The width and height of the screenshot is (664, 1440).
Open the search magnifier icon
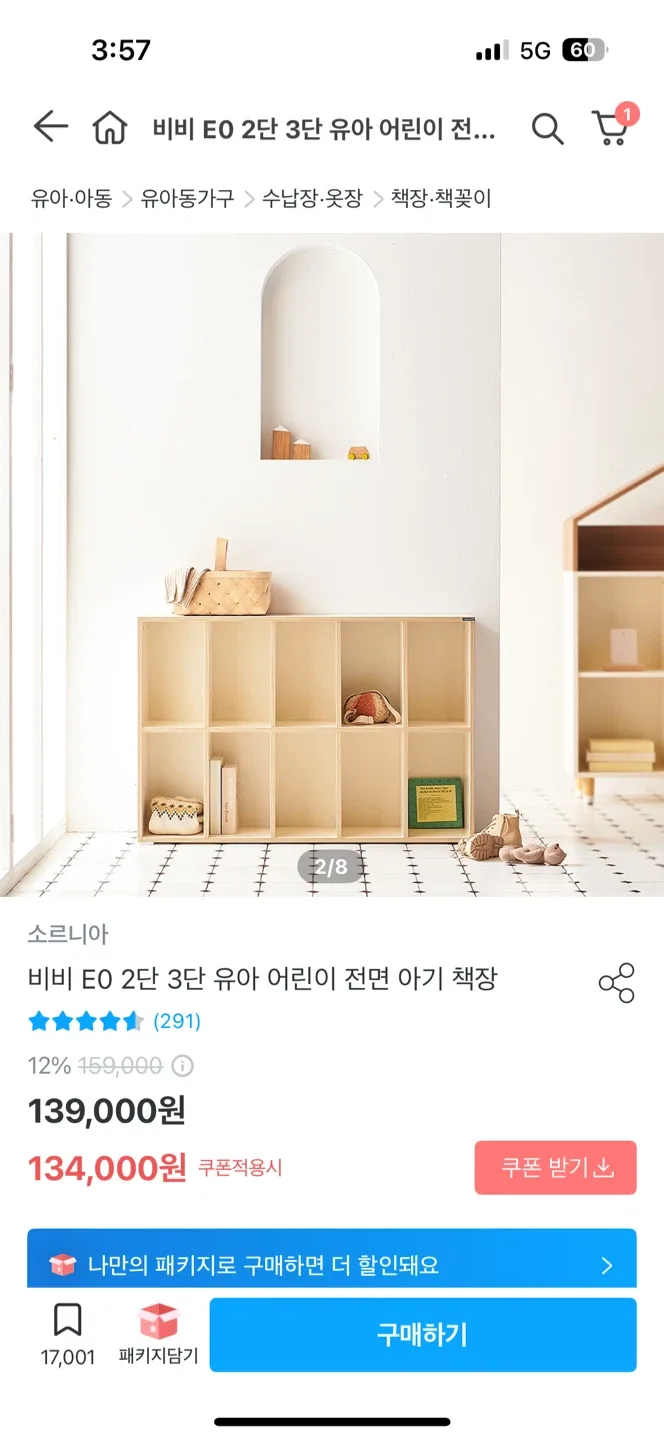[547, 128]
